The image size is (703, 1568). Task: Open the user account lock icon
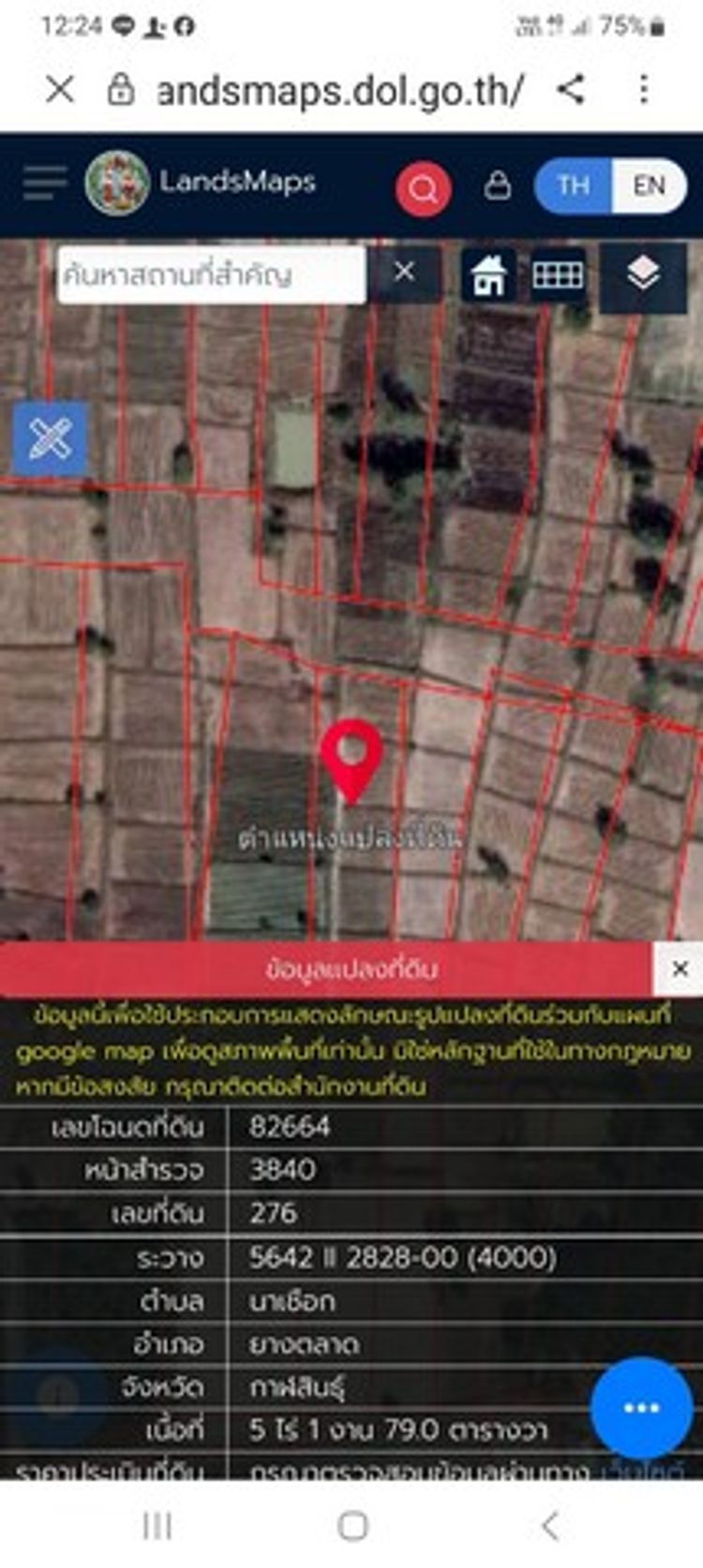click(498, 185)
